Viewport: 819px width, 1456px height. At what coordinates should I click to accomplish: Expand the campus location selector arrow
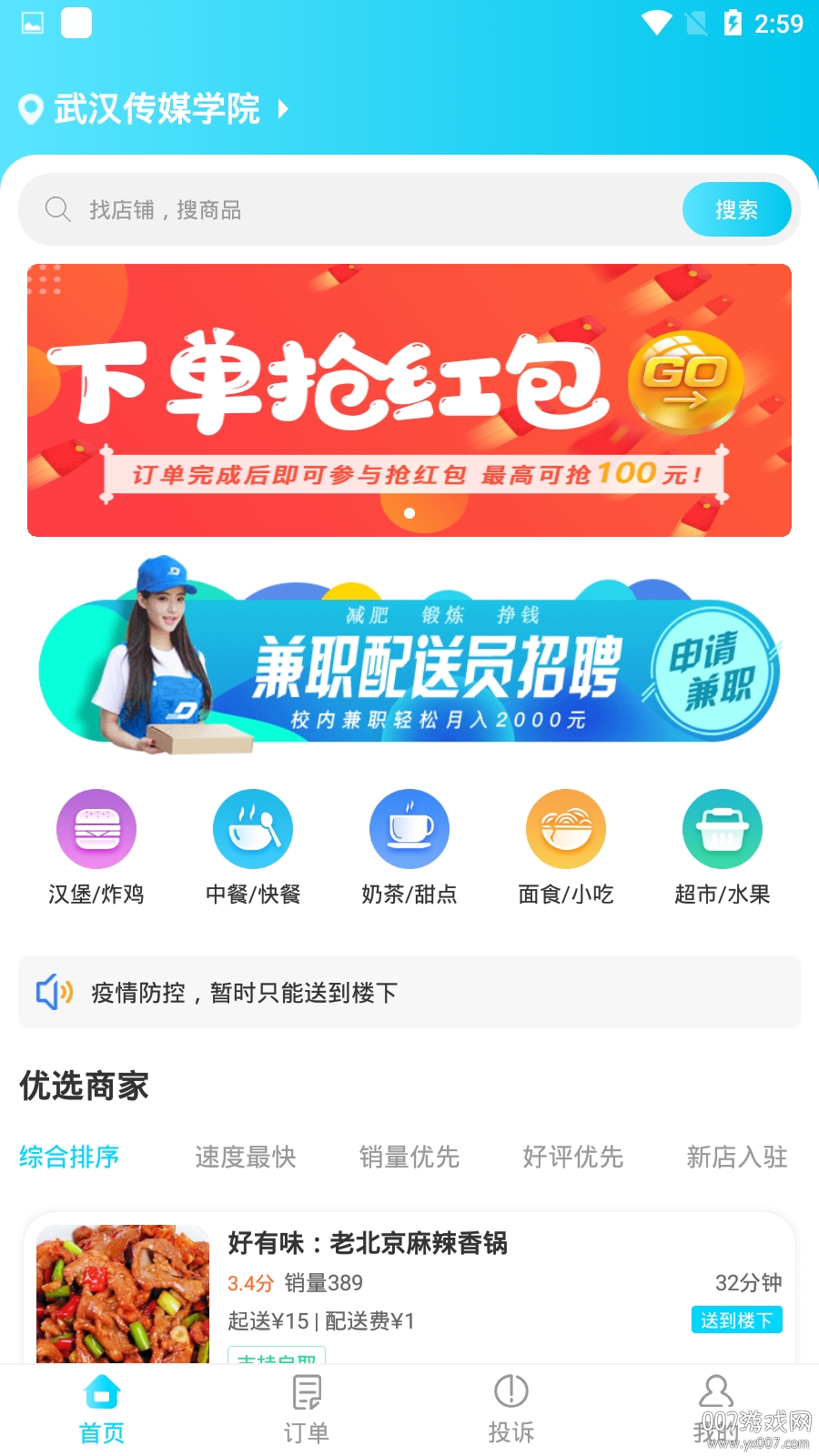click(x=283, y=109)
